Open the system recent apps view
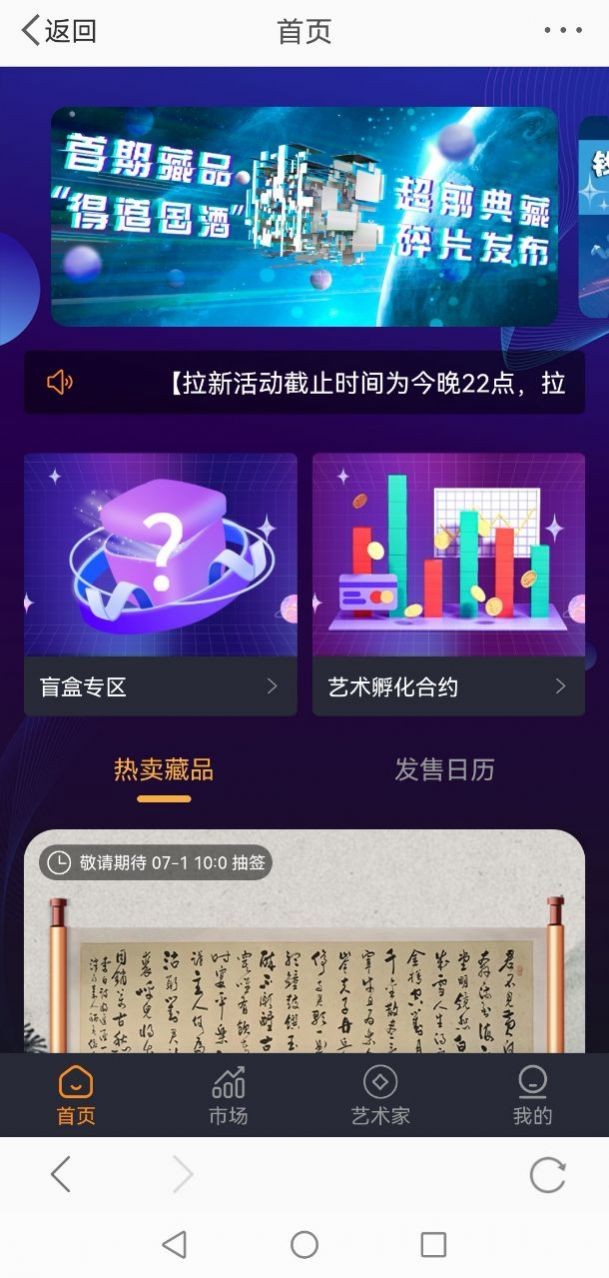This screenshot has width=609, height=1278. pos(433,1245)
